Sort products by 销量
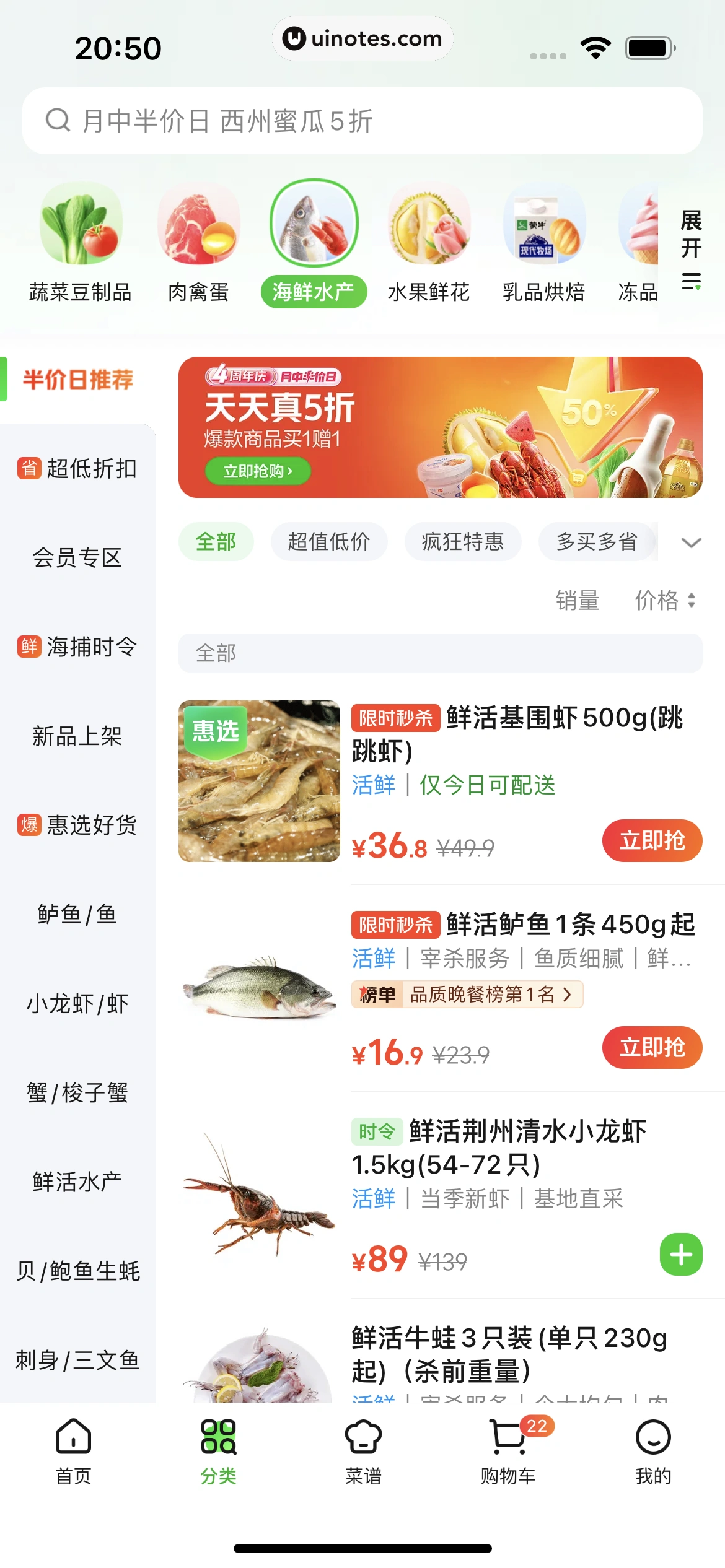Image resolution: width=725 pixels, height=1568 pixels. [x=577, y=601]
